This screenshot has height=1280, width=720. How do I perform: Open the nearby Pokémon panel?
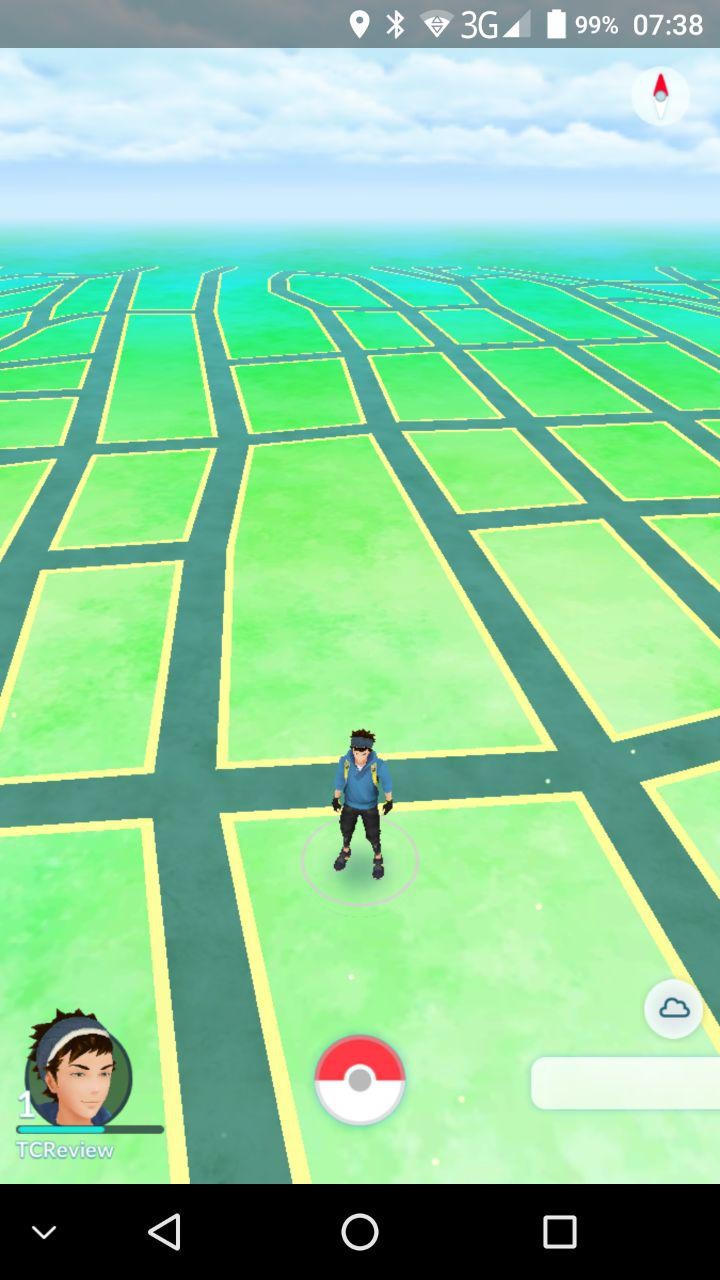pyautogui.click(x=626, y=1083)
